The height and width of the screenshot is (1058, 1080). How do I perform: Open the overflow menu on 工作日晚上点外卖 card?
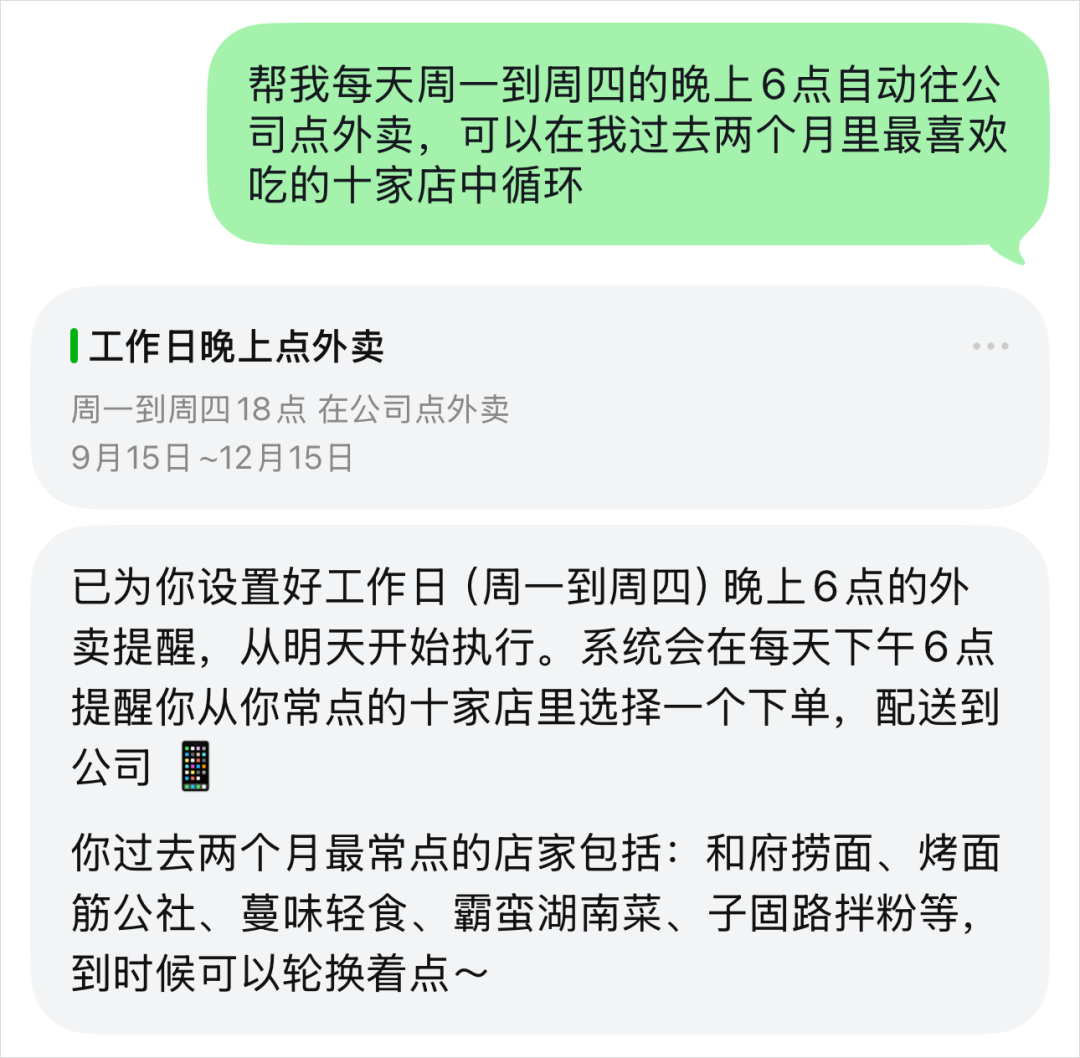pyautogui.click(x=990, y=347)
